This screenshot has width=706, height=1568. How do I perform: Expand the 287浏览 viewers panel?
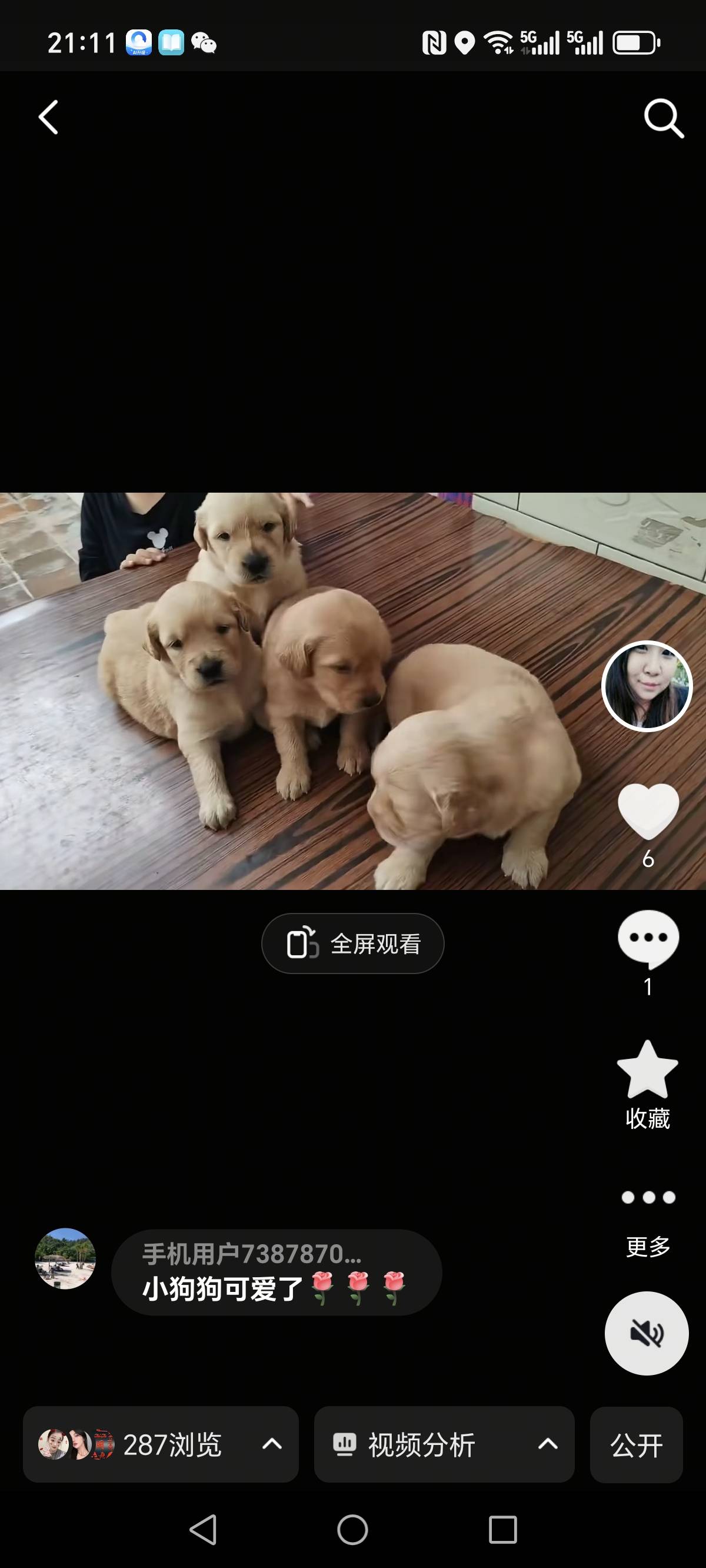point(161,1444)
